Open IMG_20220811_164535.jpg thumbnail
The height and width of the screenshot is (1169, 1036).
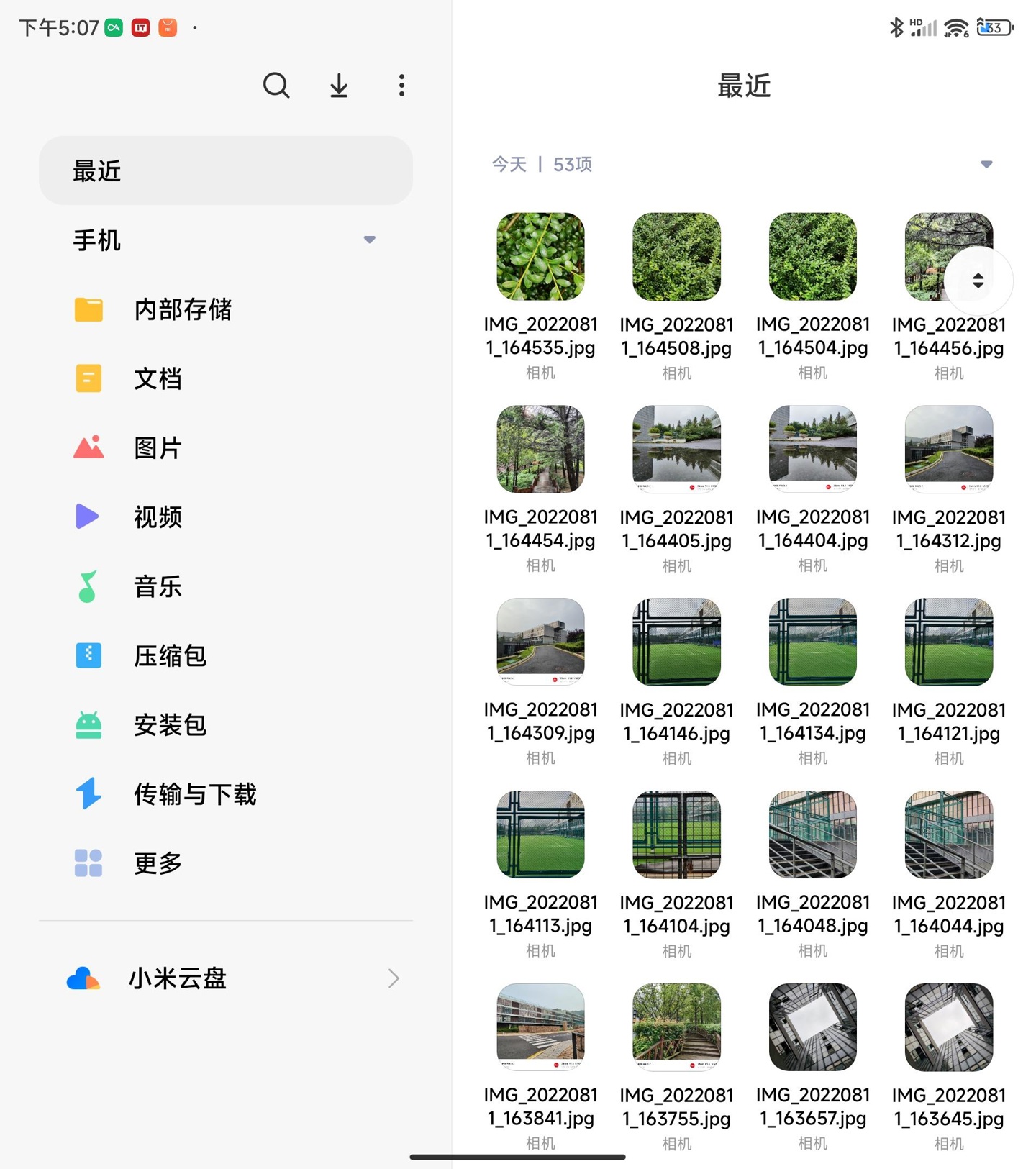[540, 256]
